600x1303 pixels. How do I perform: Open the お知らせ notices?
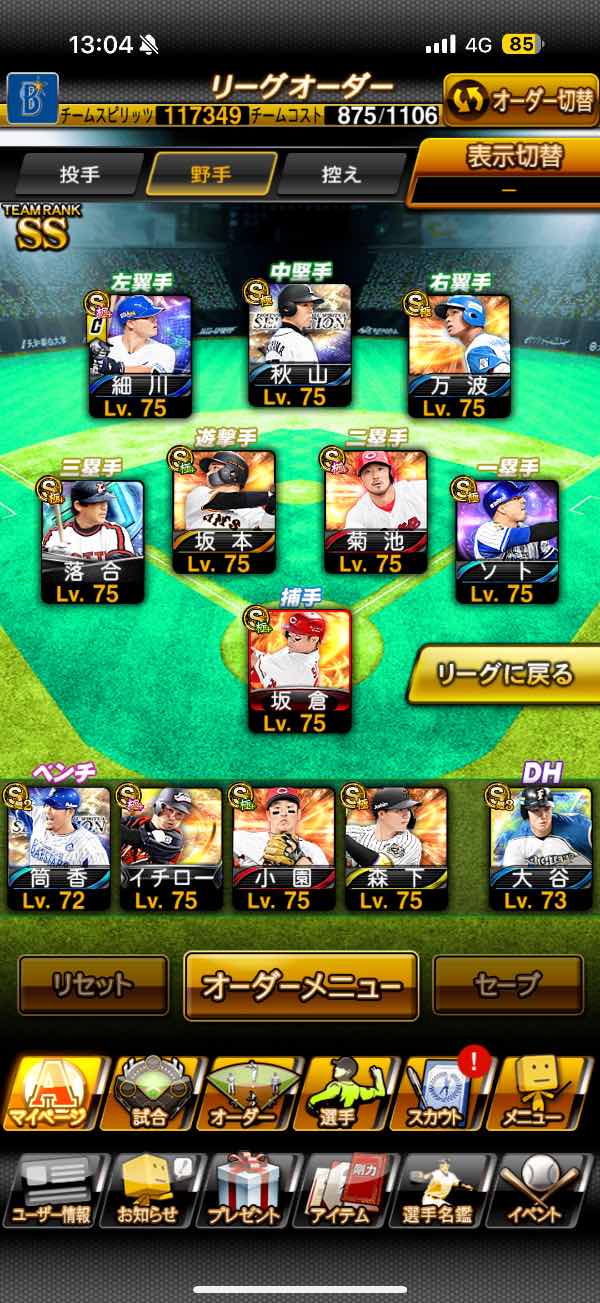(x=149, y=1191)
